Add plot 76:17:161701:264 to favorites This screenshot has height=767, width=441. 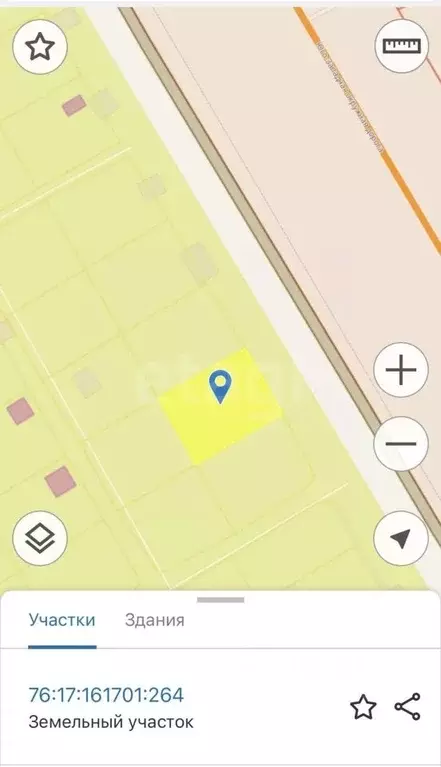point(363,707)
